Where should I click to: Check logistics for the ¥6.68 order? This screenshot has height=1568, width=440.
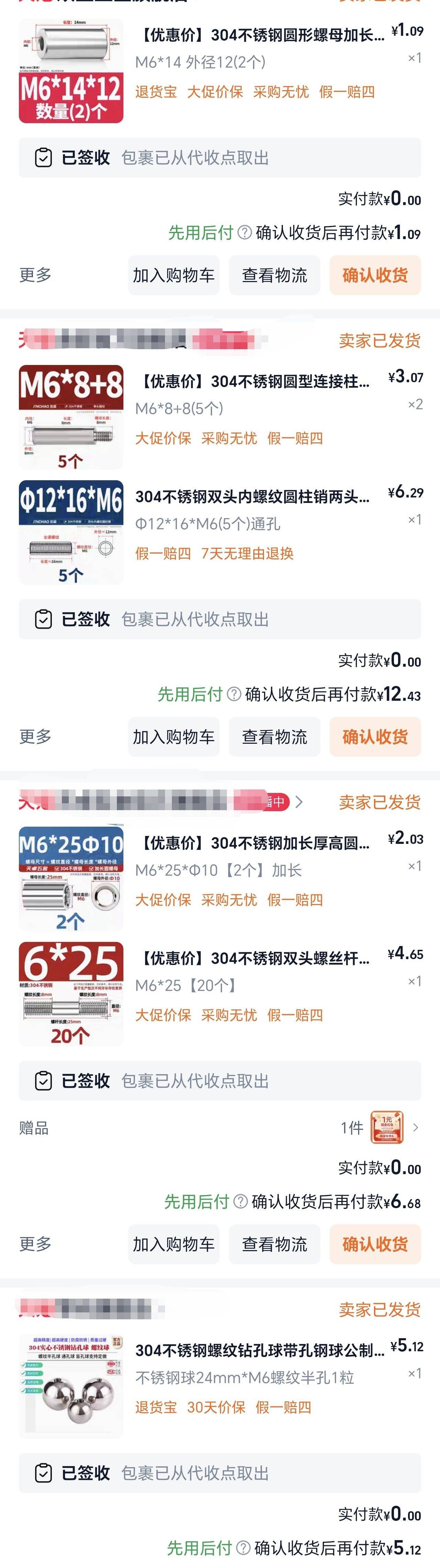click(x=274, y=1244)
